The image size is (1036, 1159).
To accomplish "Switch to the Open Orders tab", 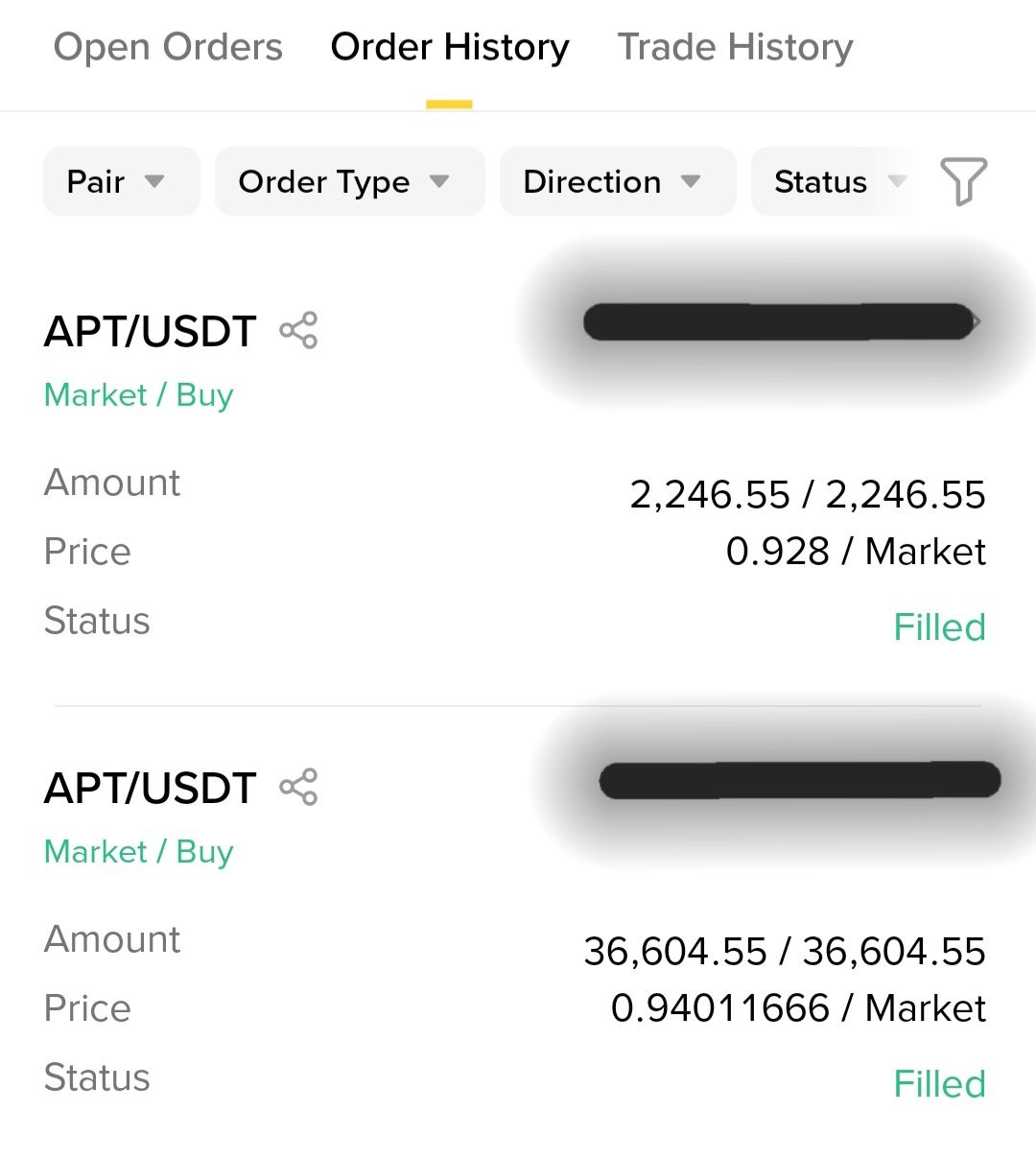I will coord(168,47).
